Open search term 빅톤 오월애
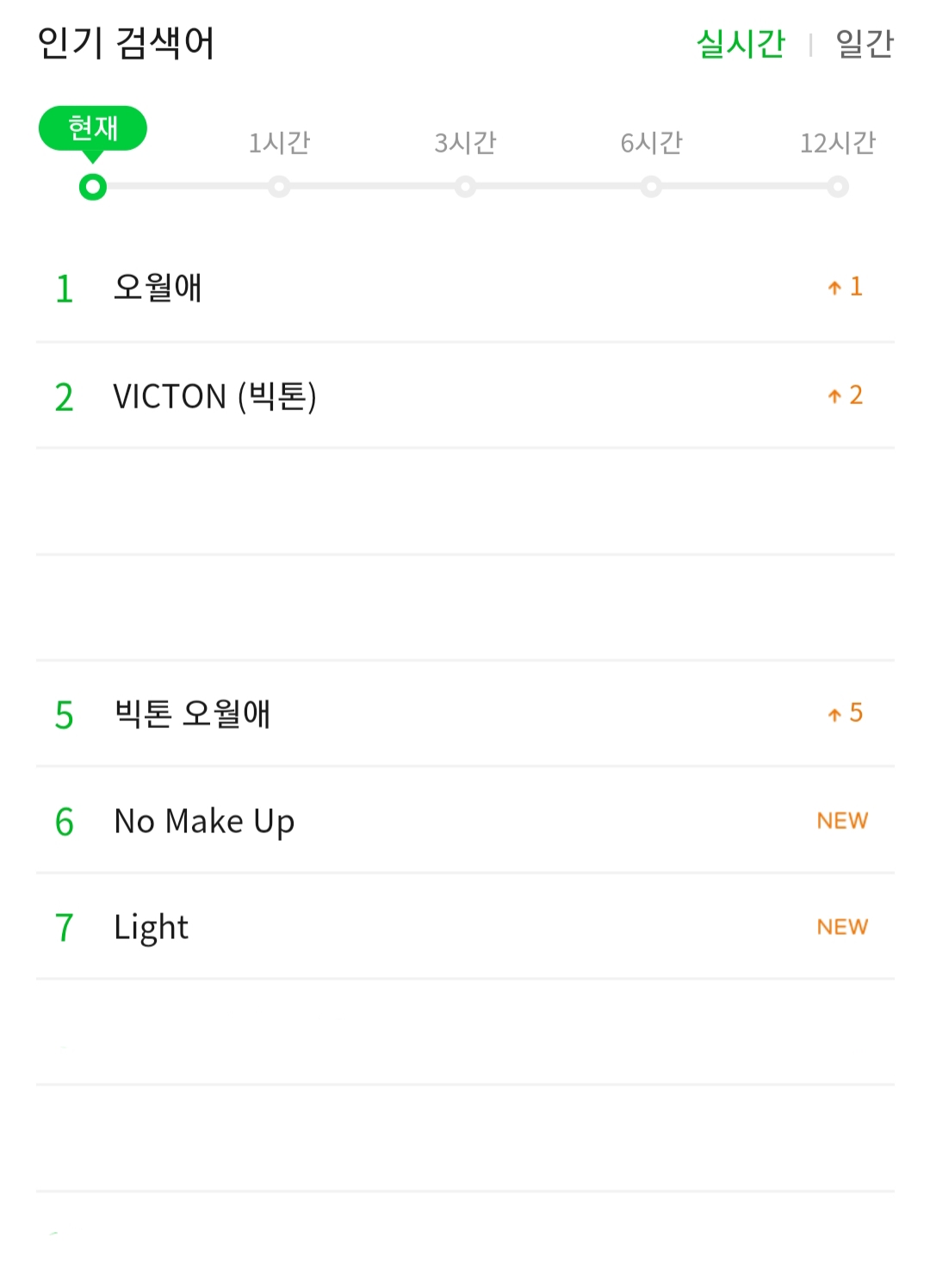The image size is (930, 1288). pyautogui.click(x=193, y=714)
